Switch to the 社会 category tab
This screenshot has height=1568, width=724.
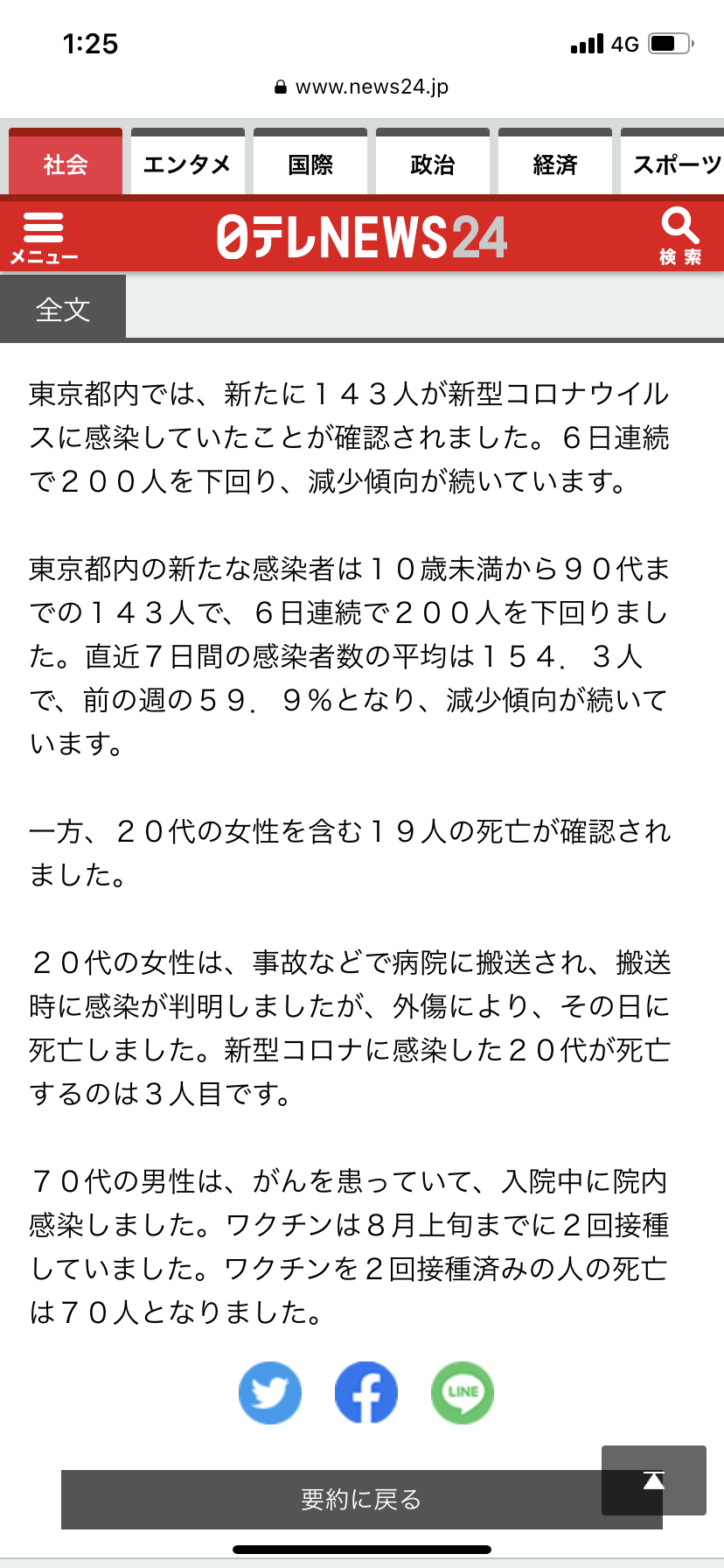coord(66,164)
